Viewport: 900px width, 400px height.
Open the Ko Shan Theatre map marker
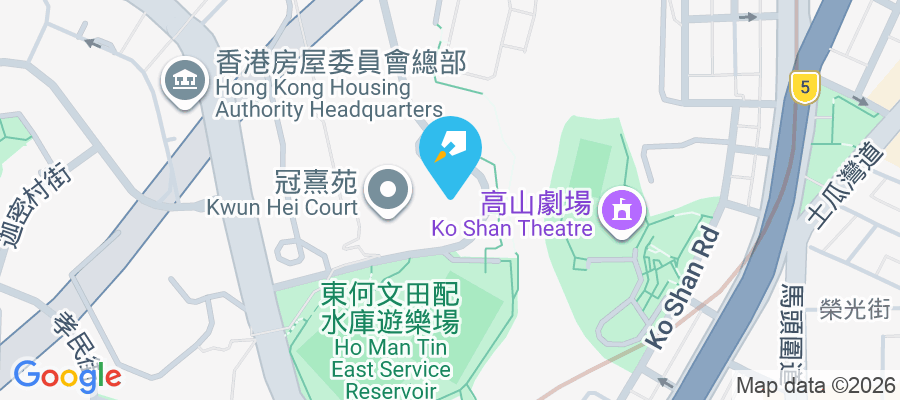coord(622,210)
